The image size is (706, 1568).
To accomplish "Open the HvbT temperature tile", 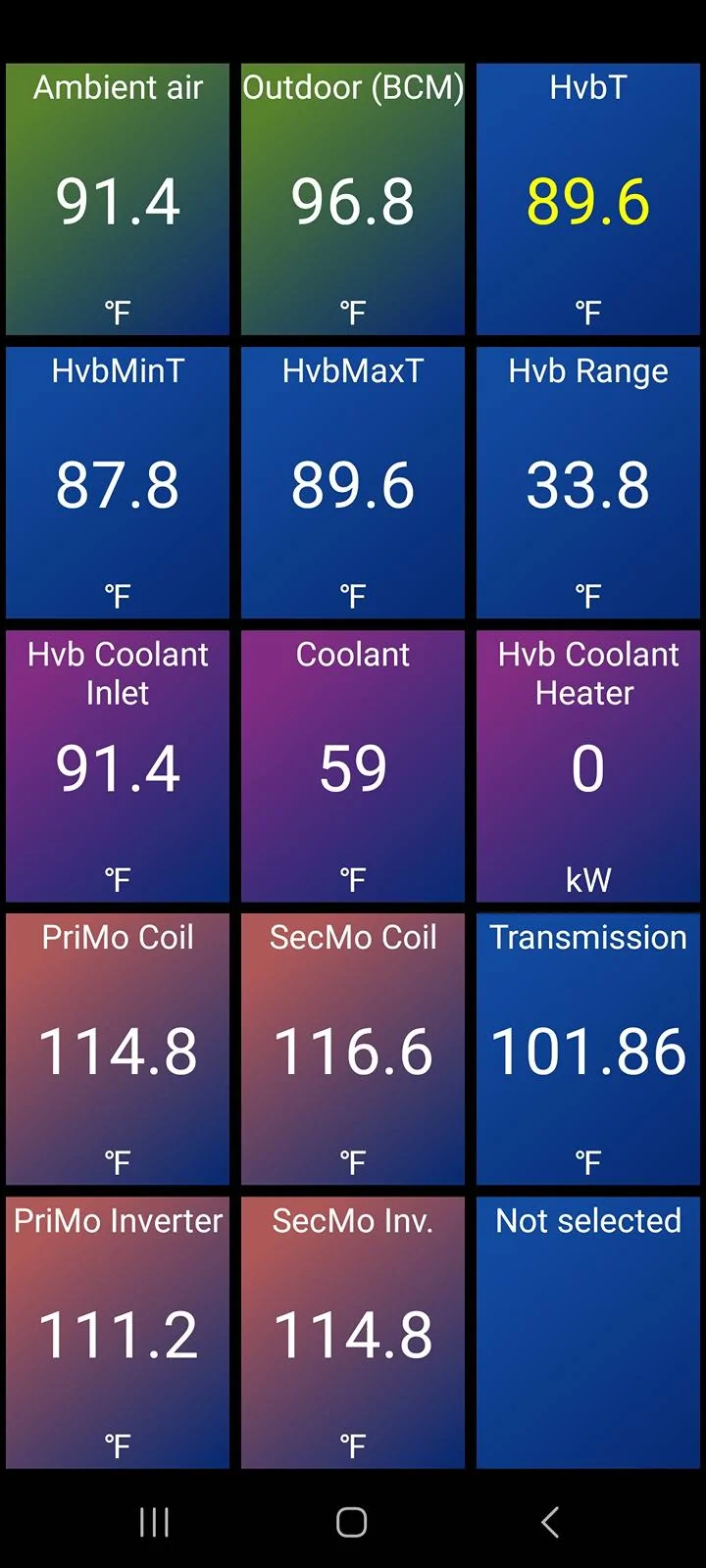I will 588,200.
